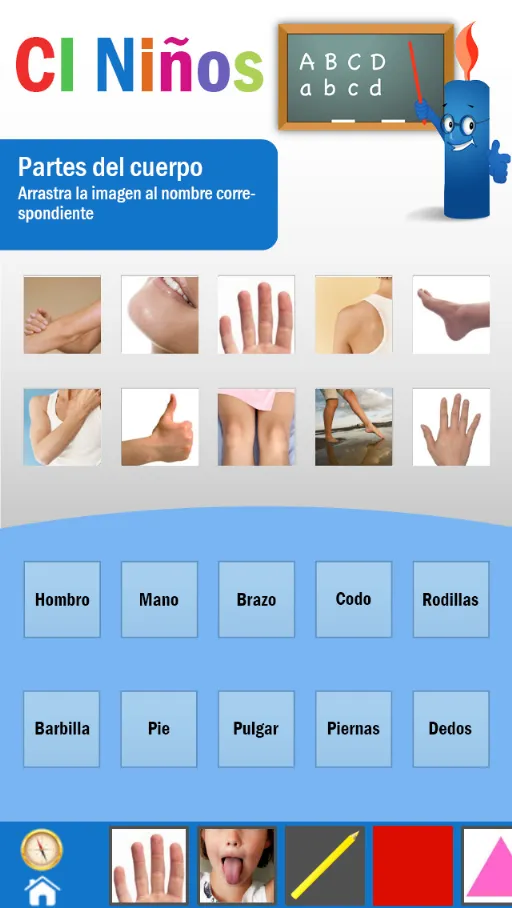Open the compass icon

point(42,849)
